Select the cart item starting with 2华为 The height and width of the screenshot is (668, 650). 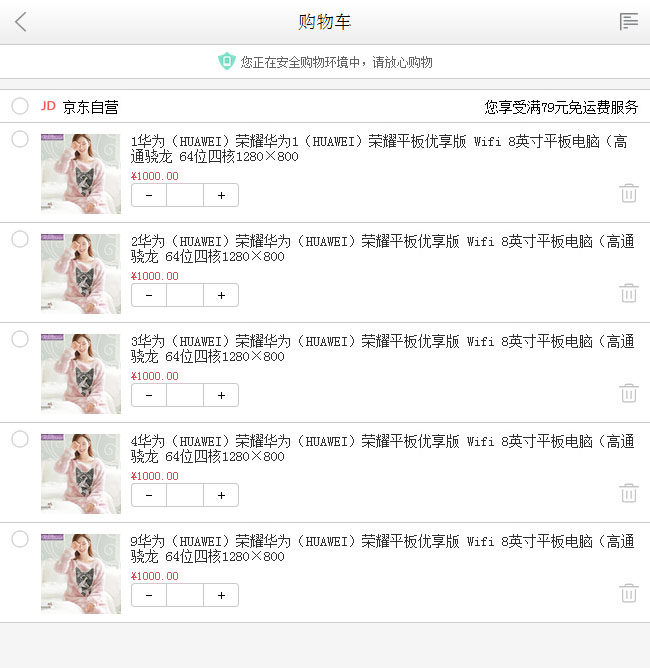[x=20, y=239]
